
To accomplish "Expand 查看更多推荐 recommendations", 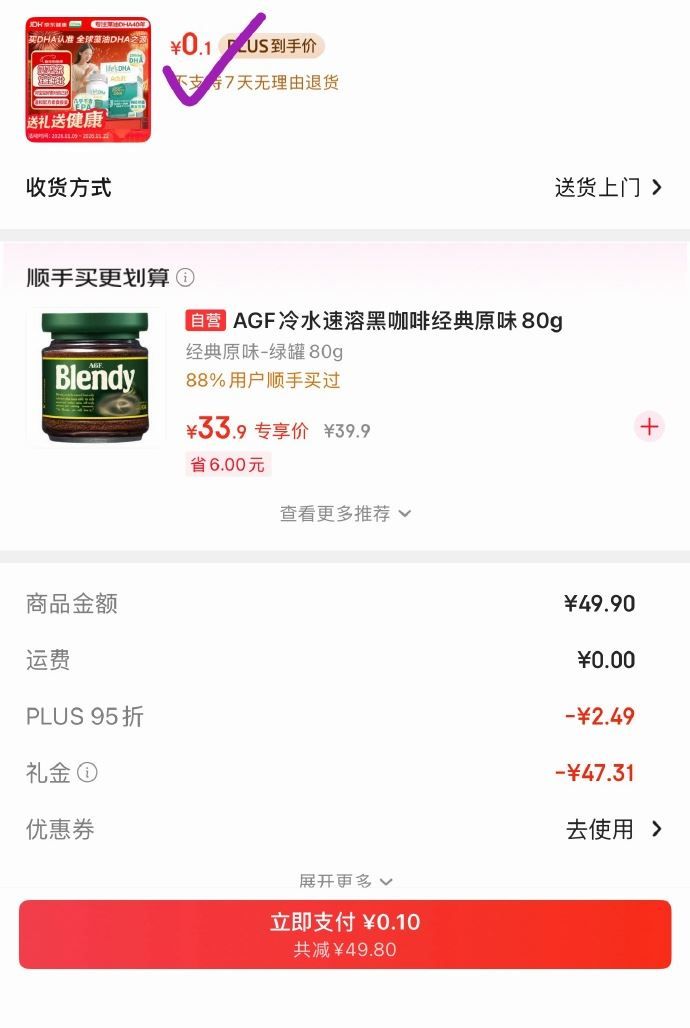I will [x=345, y=513].
